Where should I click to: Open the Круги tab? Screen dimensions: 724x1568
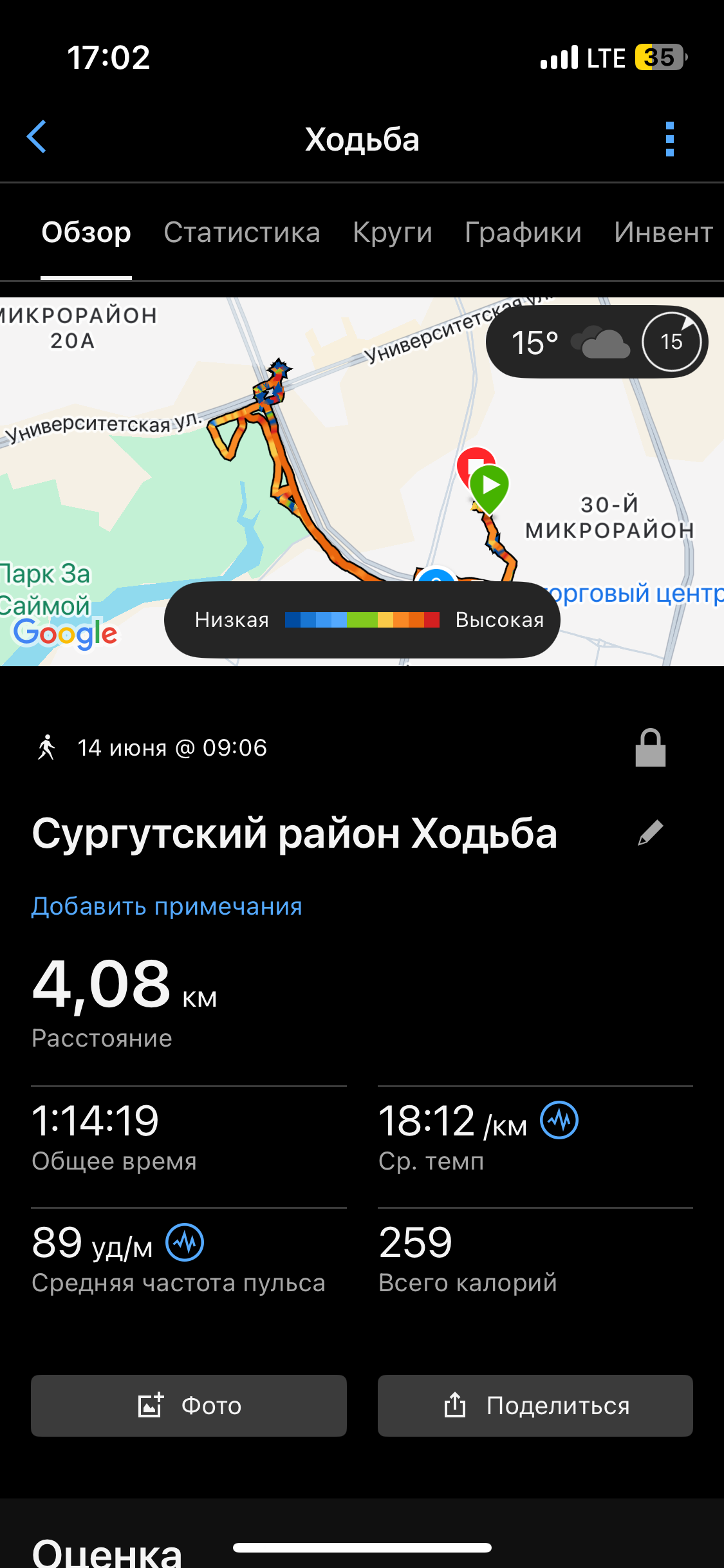click(x=393, y=232)
